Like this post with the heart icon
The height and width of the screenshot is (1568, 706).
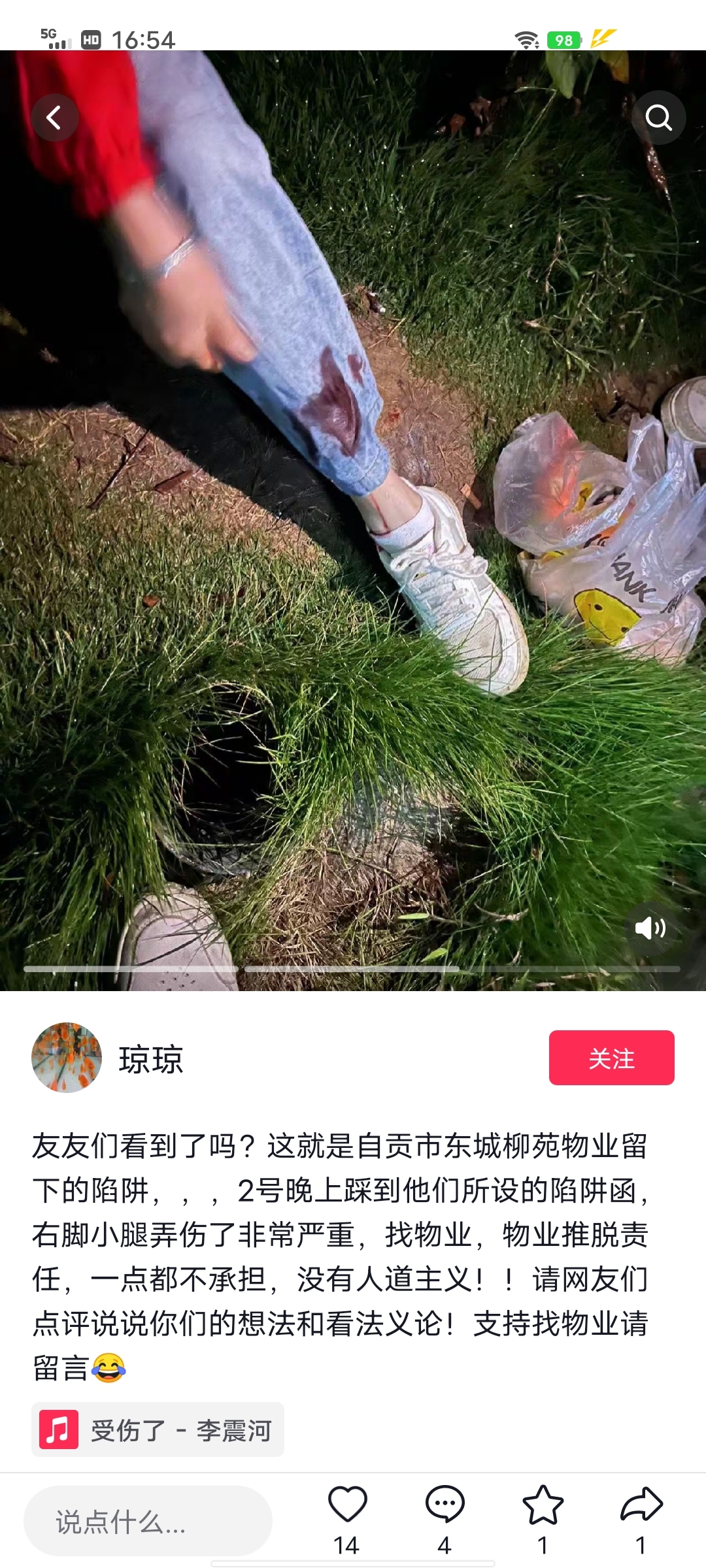347,1505
